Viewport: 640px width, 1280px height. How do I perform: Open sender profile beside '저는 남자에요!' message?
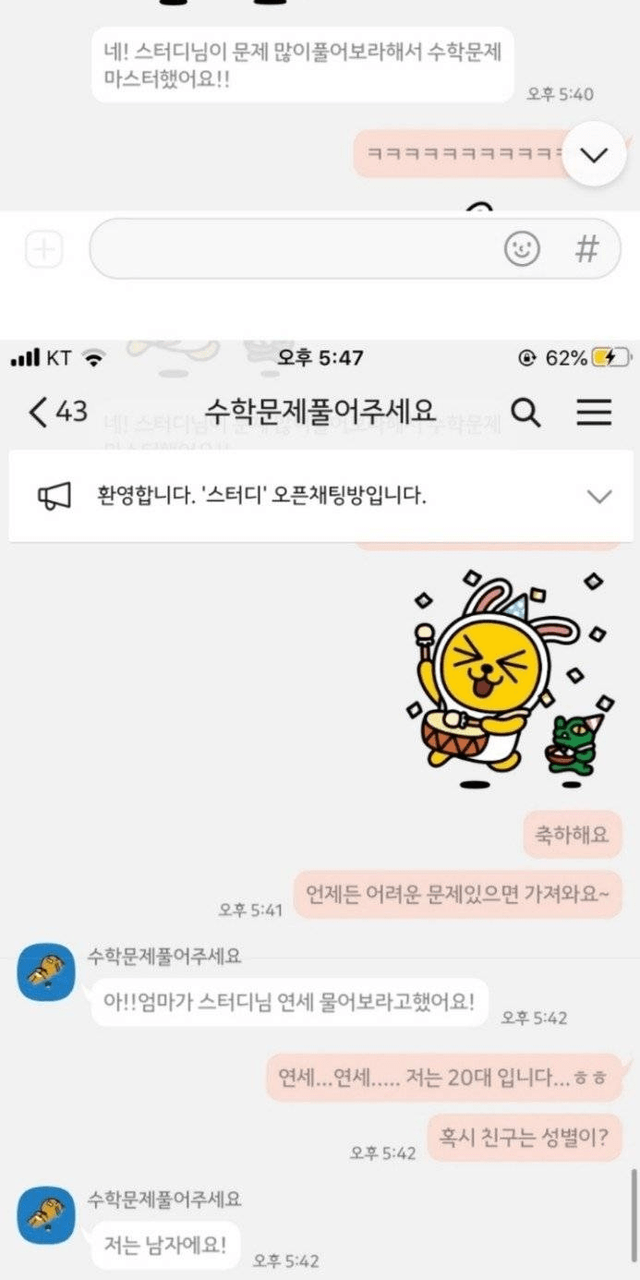coord(46,1215)
